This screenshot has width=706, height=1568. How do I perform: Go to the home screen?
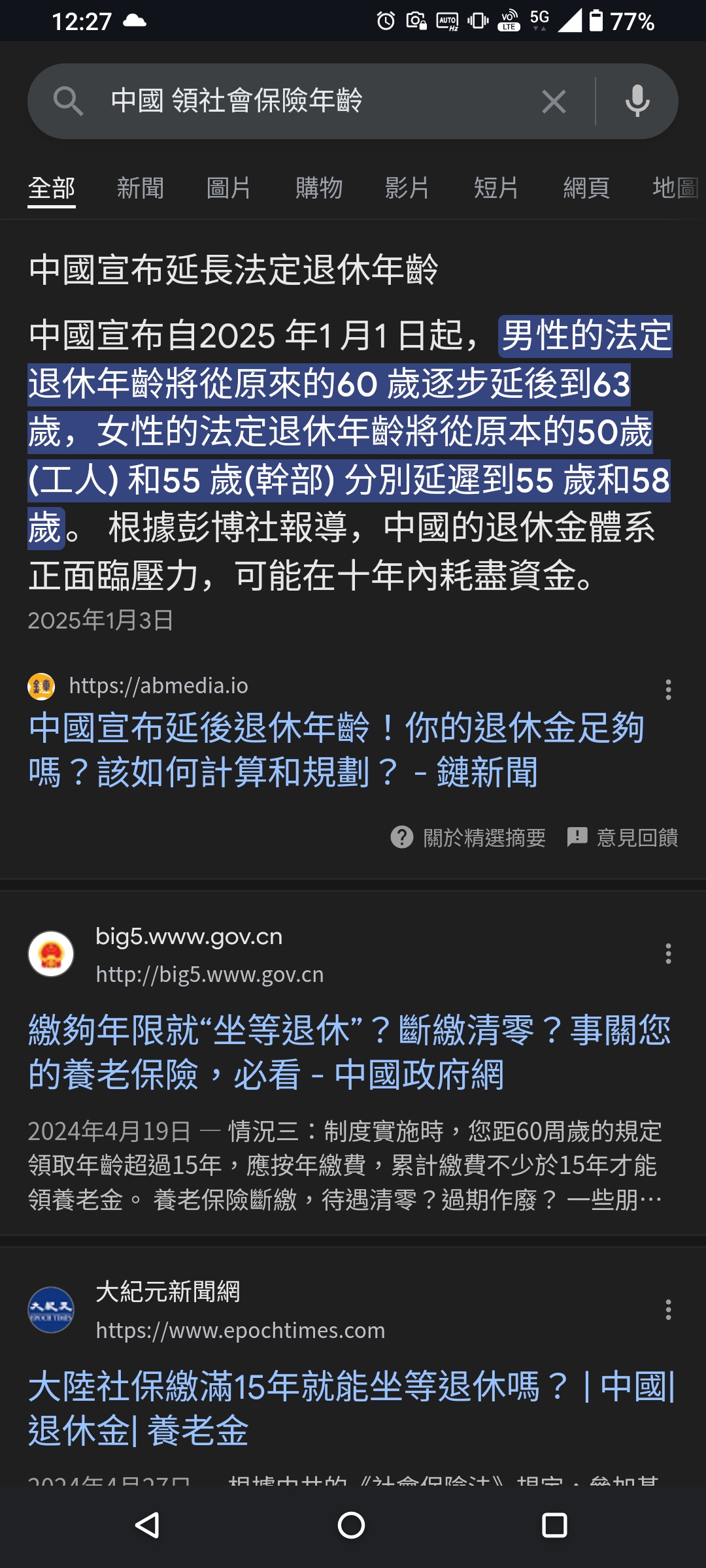click(x=352, y=1526)
